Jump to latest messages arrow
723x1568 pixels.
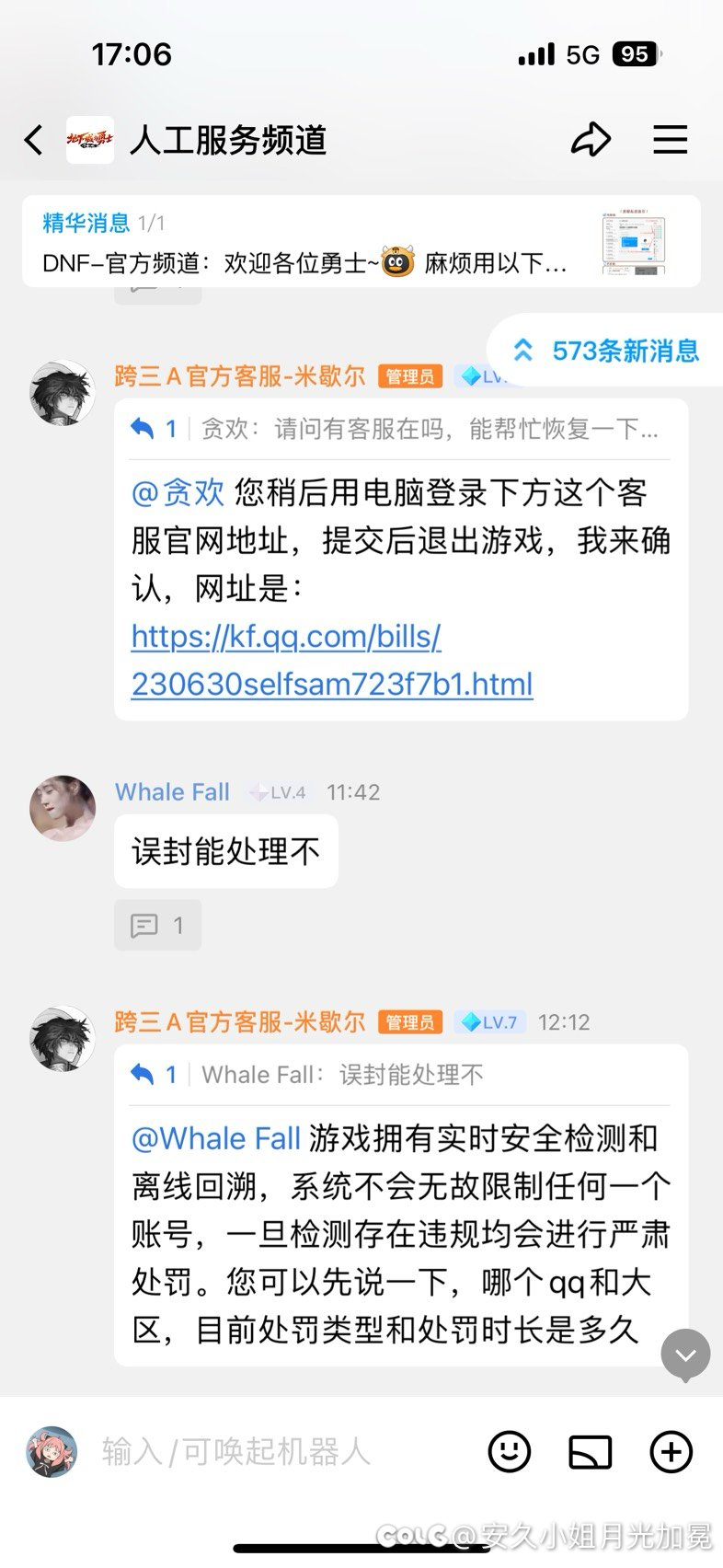685,1355
